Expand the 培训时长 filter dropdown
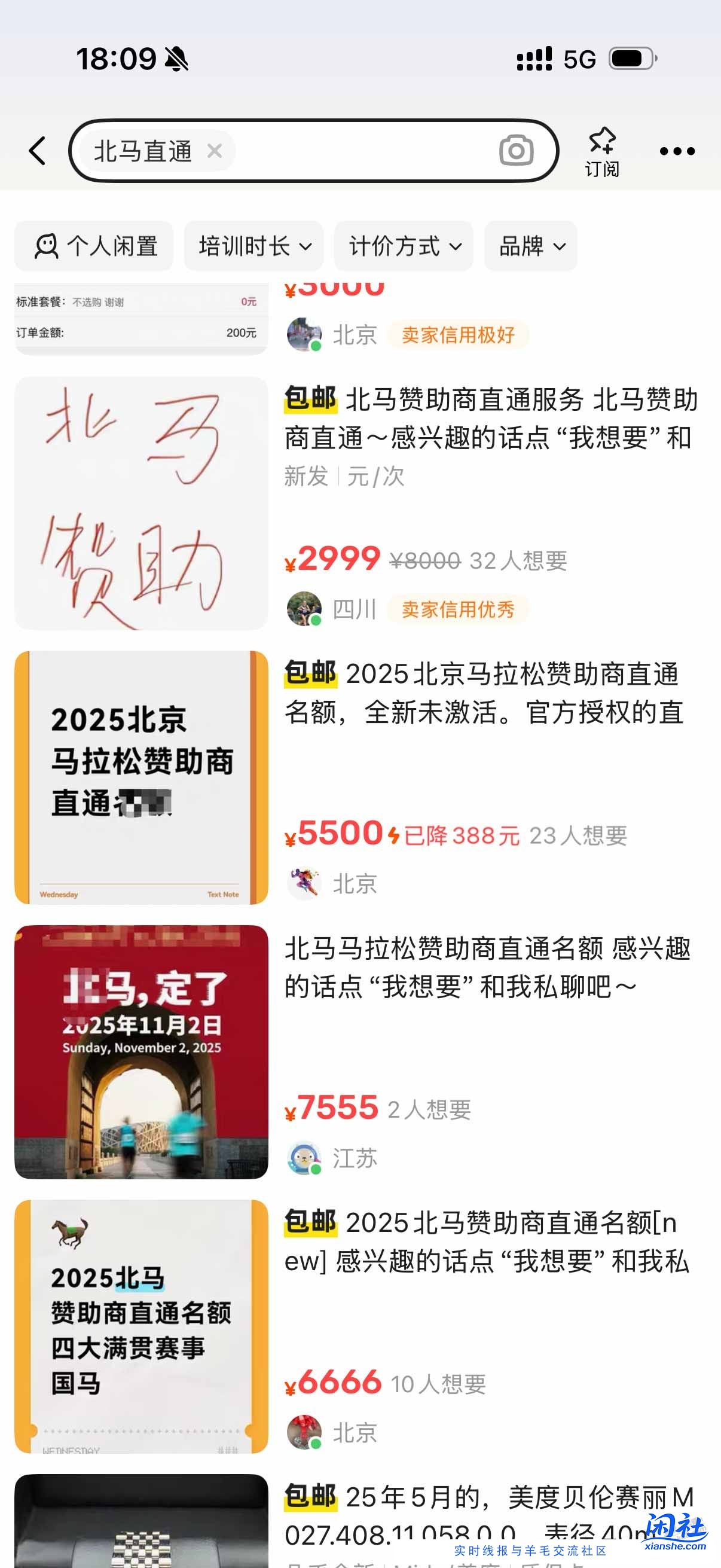Screen dimensions: 721x1568 point(253,246)
